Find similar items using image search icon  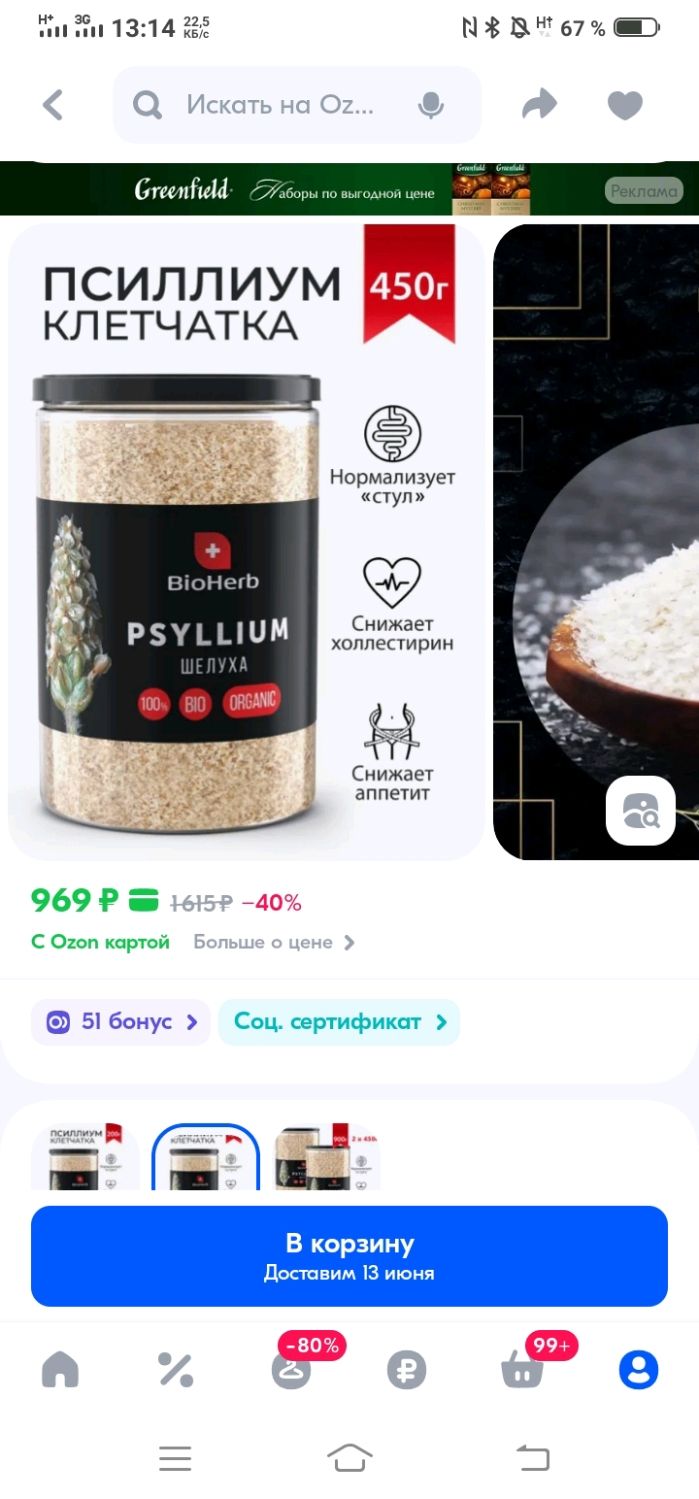tap(641, 811)
